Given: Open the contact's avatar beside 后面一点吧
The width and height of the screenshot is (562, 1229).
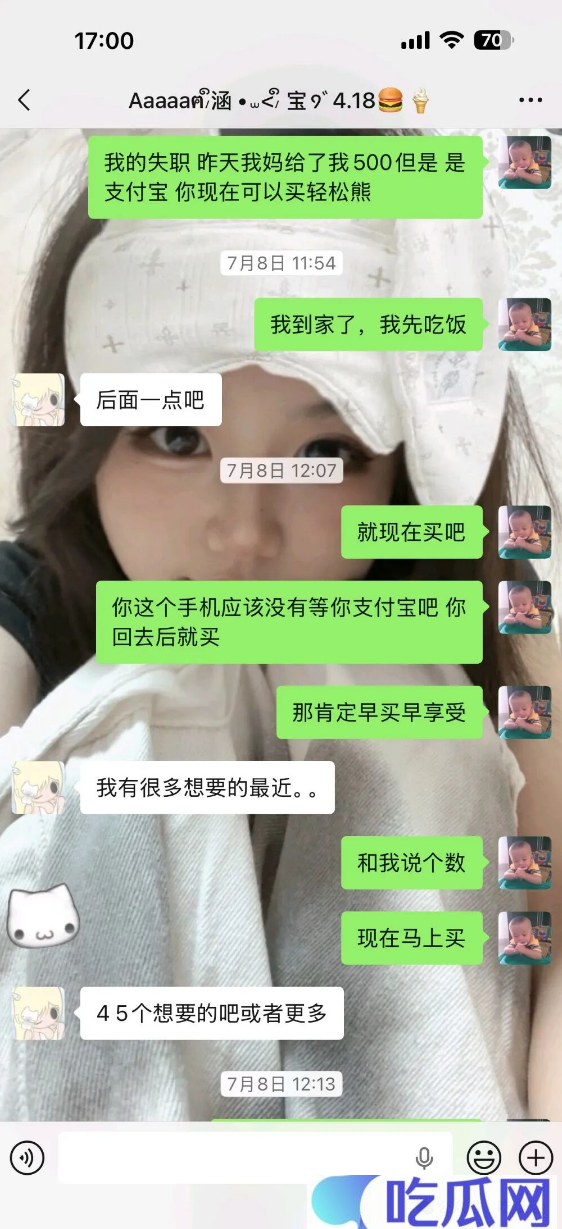Looking at the screenshot, I should [x=38, y=400].
